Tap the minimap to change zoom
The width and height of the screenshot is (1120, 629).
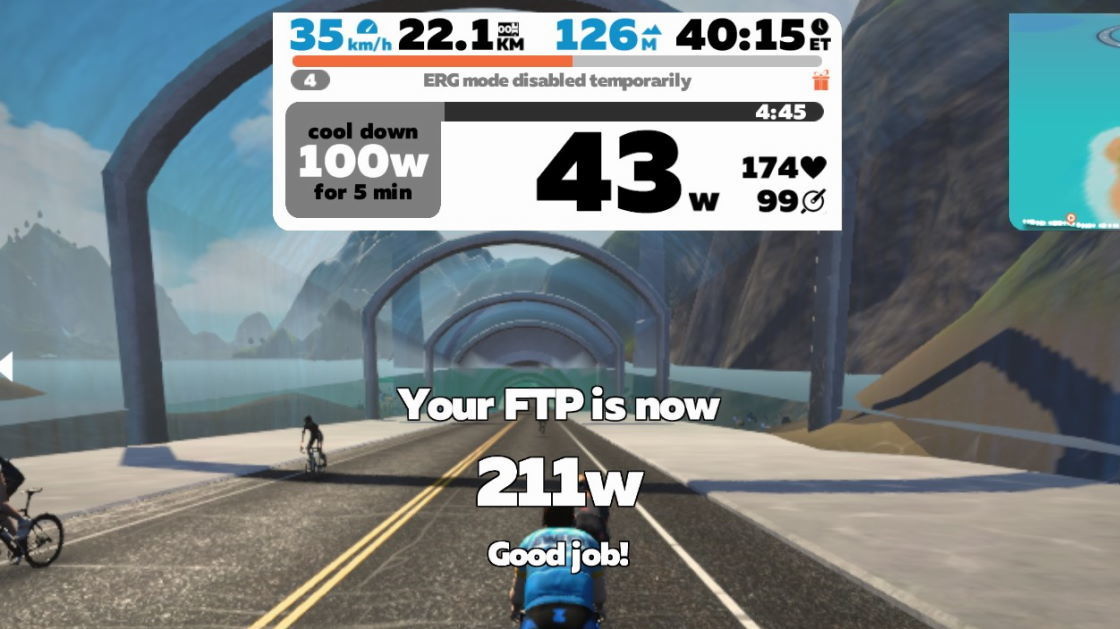pyautogui.click(x=1064, y=122)
